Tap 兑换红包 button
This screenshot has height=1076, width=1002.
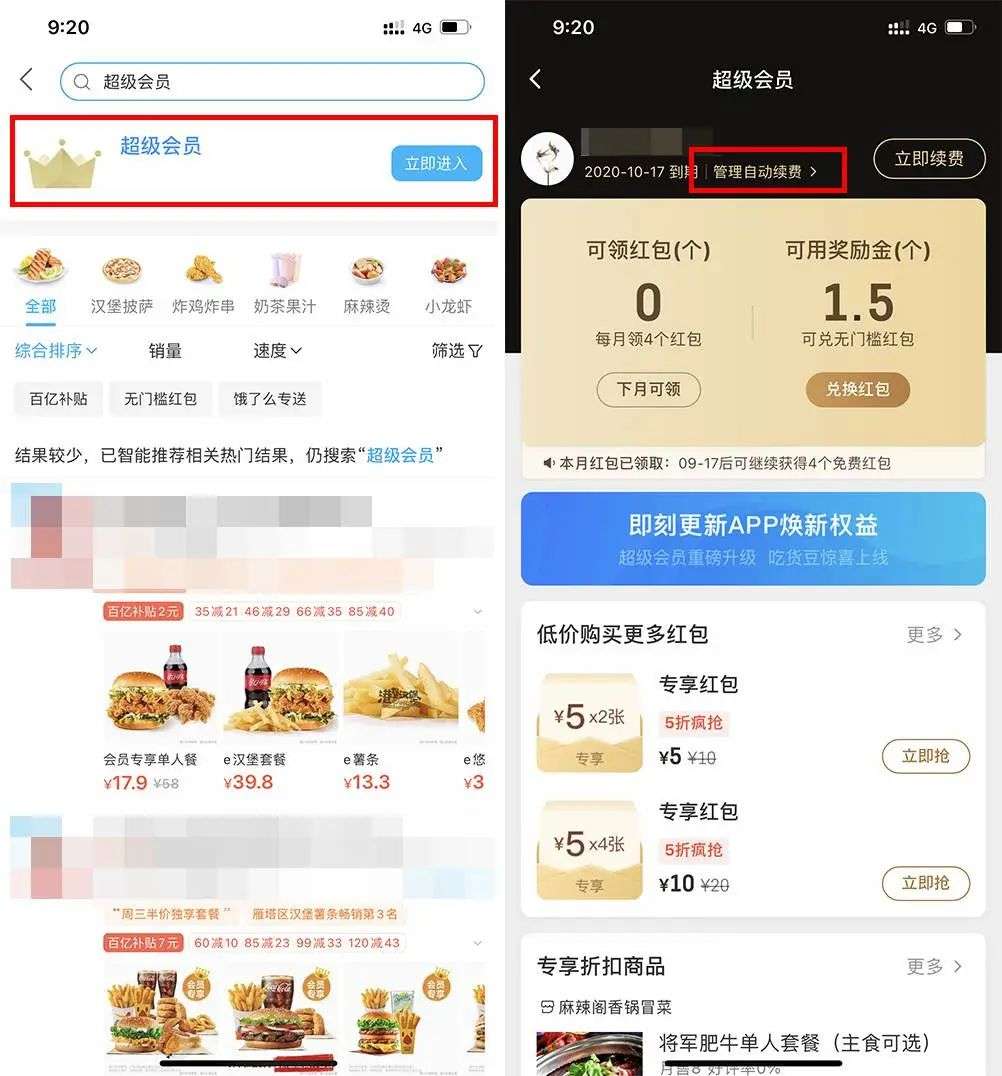pos(857,389)
